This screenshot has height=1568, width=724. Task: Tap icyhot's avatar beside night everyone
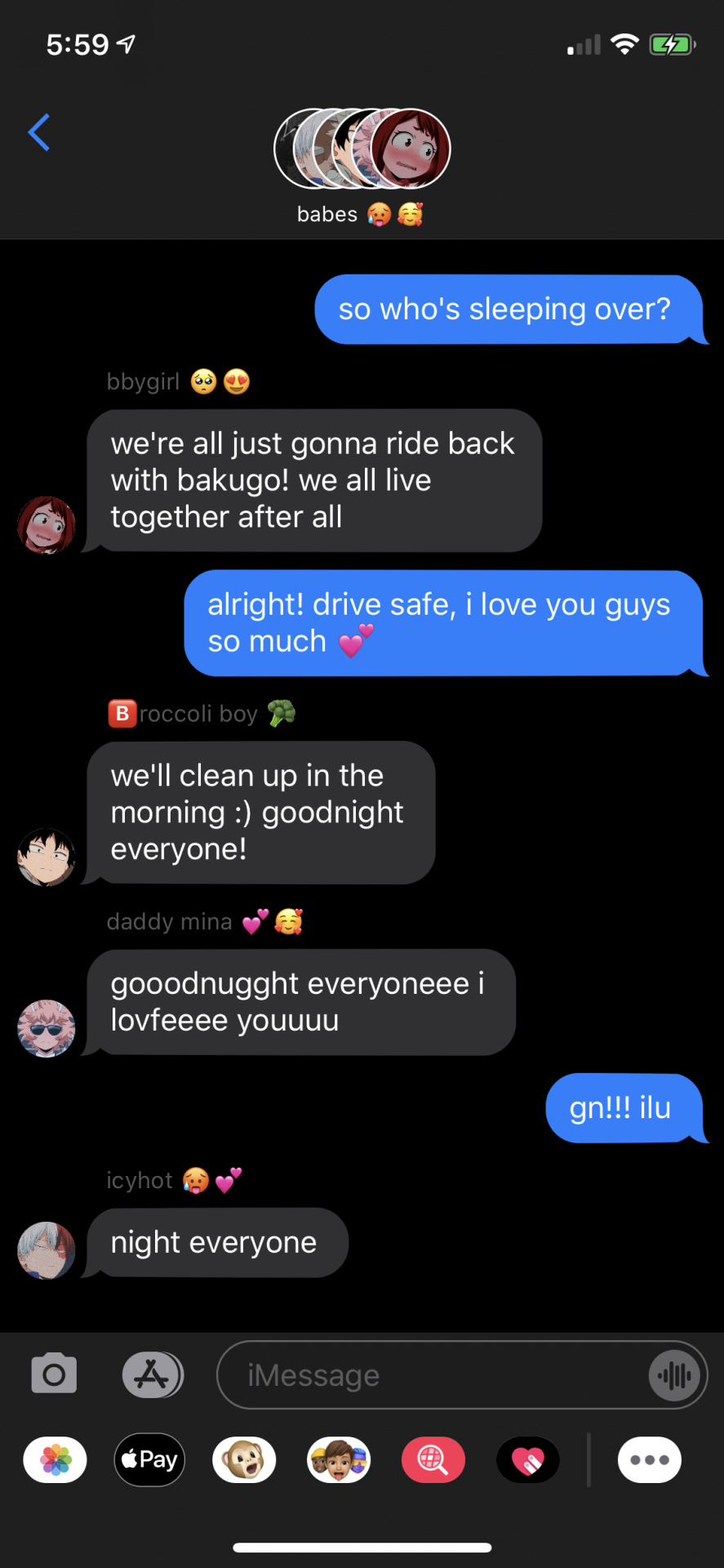[x=47, y=1250]
